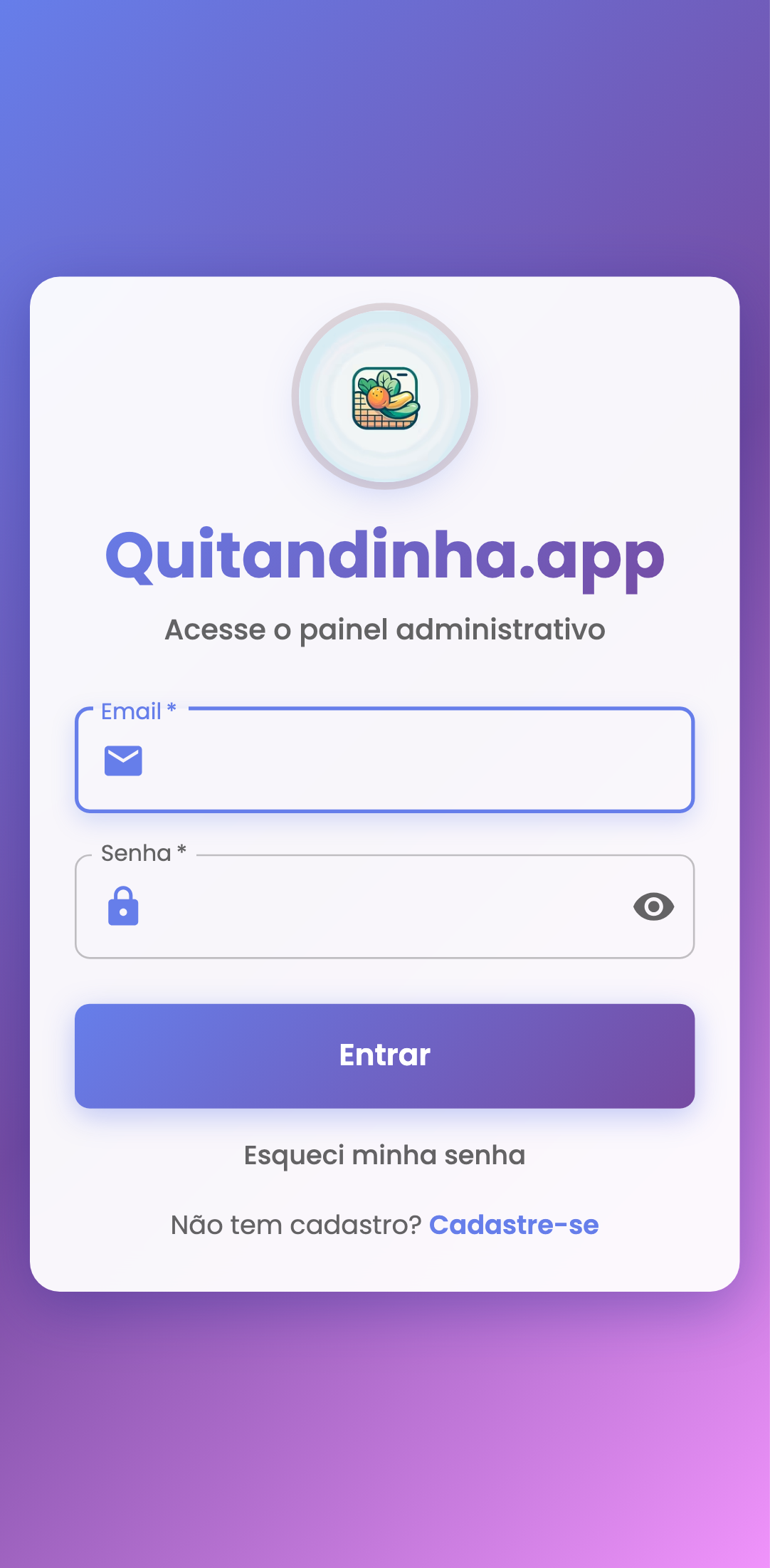Click the Senha * field label
Image resolution: width=770 pixels, height=1568 pixels.
[x=142, y=852]
